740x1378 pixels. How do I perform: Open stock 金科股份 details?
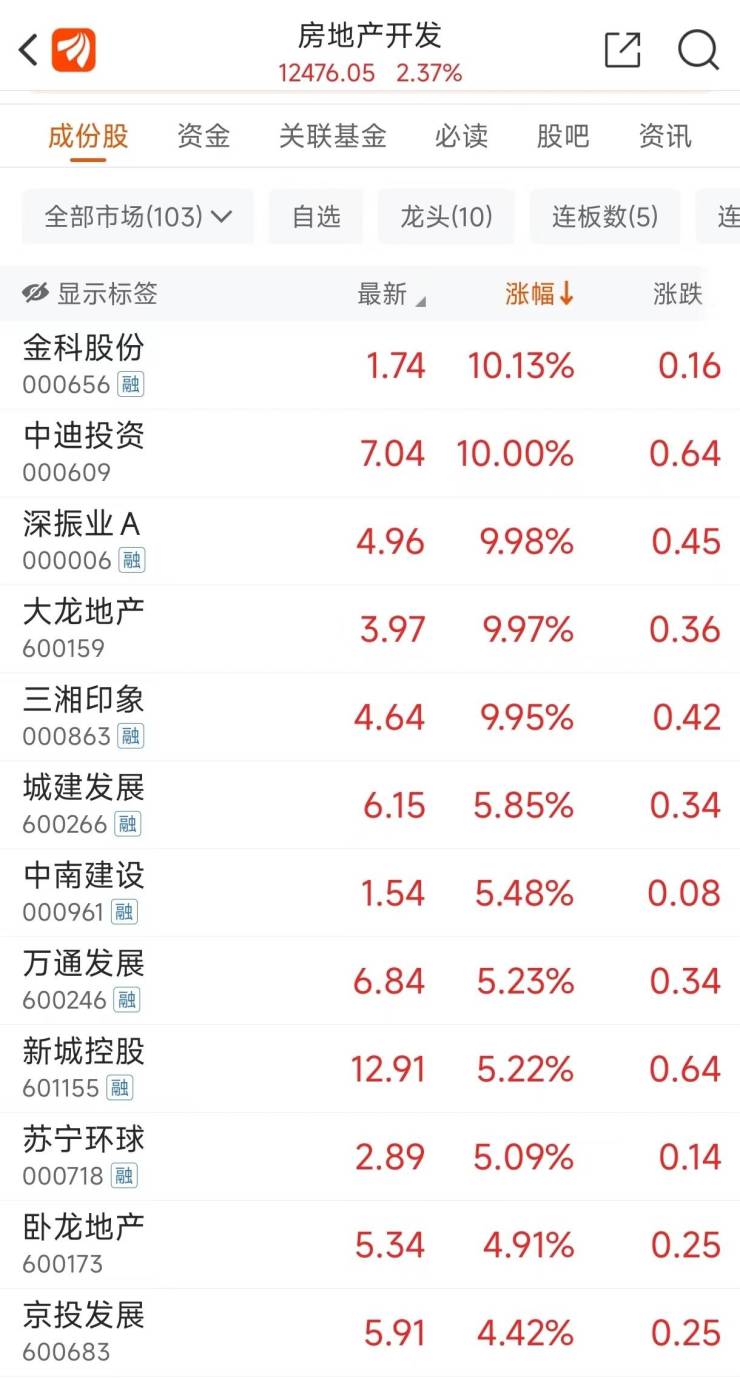tap(84, 364)
